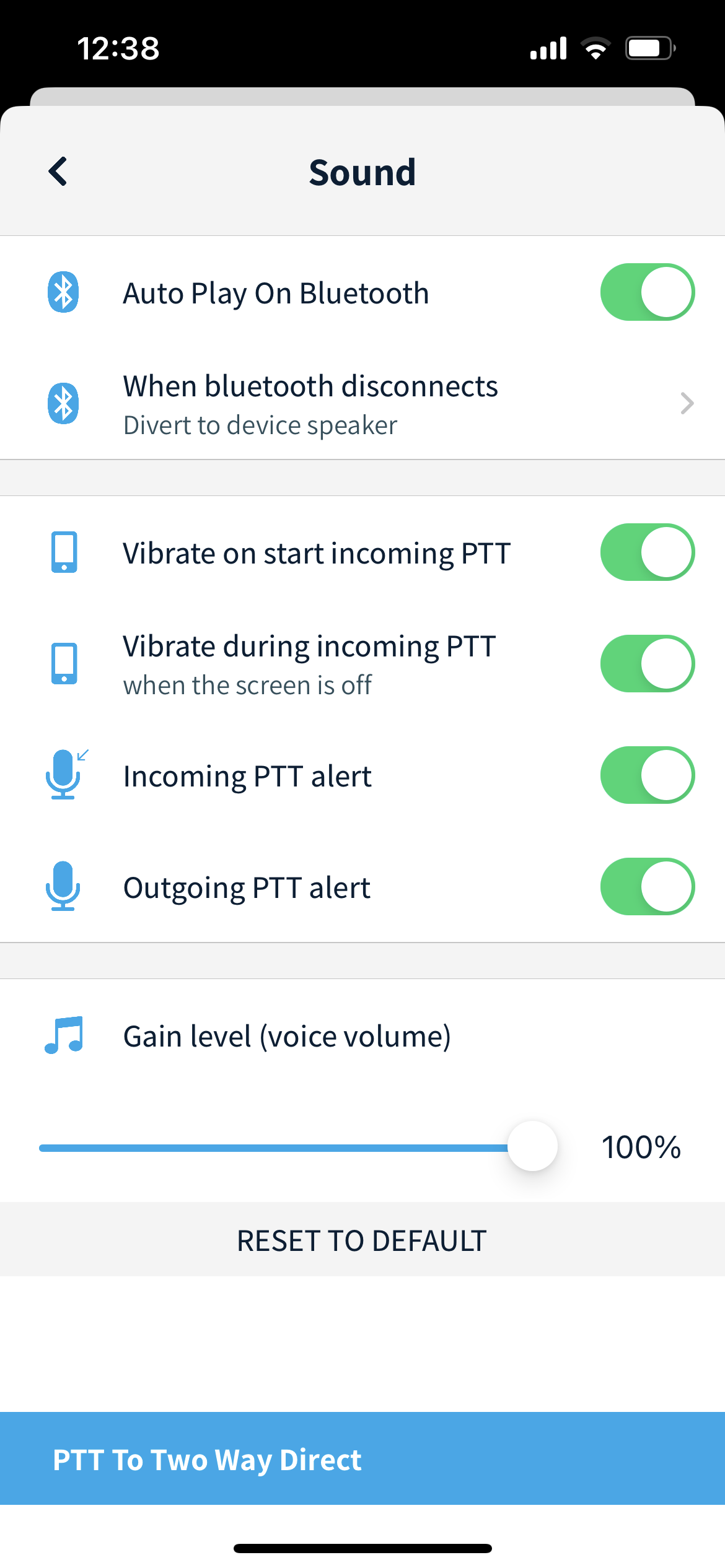Toggle Auto Play On Bluetooth

[x=647, y=292]
